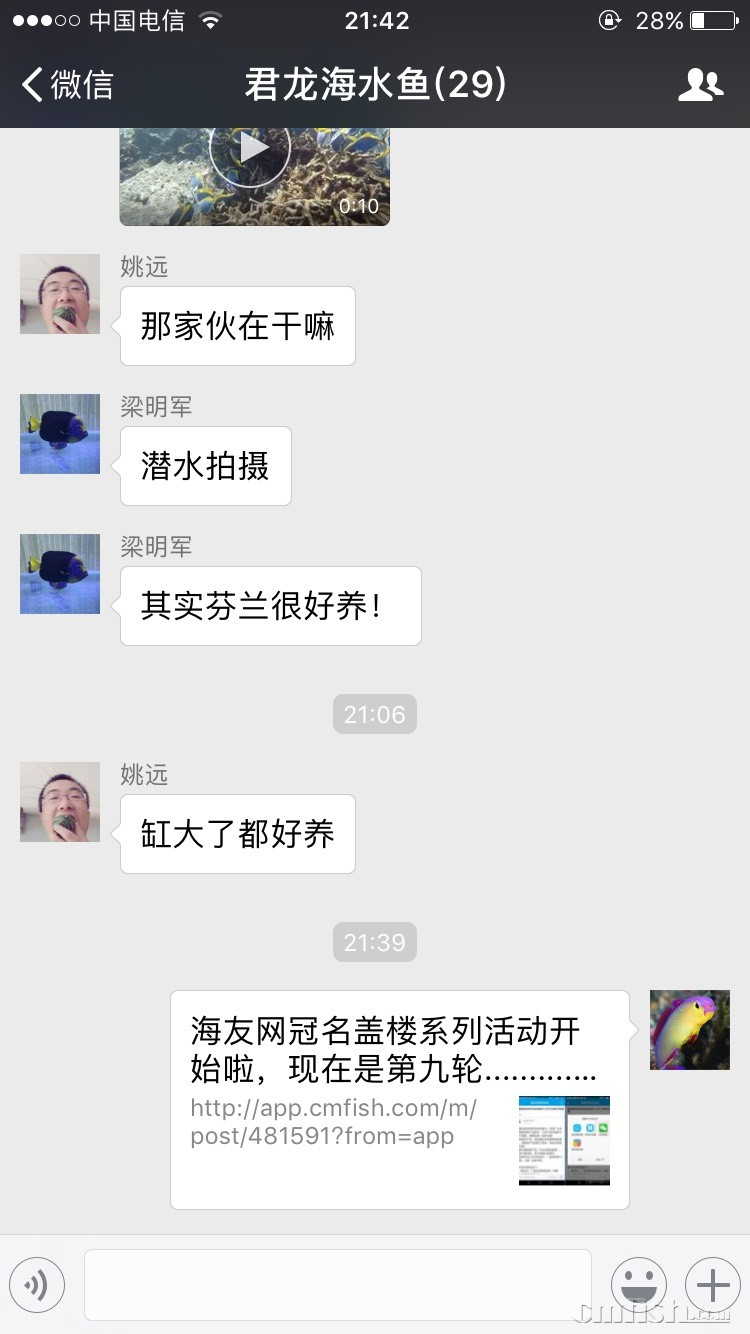Viewport: 750px width, 1334px height.
Task: Play the 0:10 underwater video
Action: [250, 150]
